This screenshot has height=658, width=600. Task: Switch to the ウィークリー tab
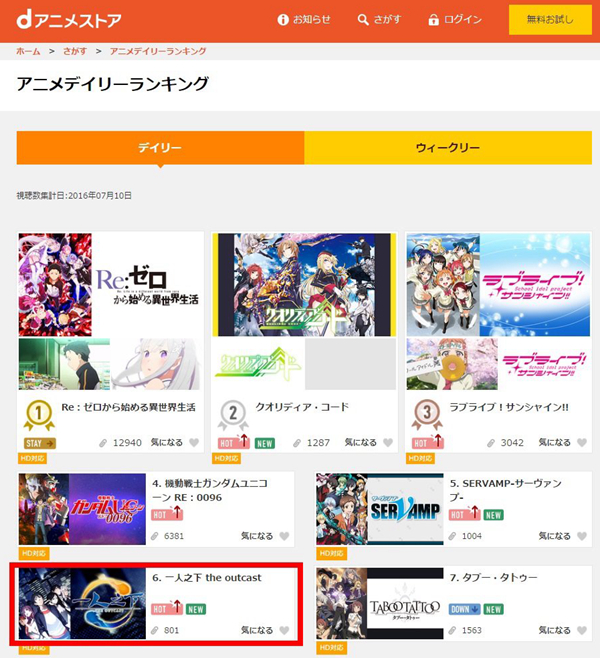(447, 147)
